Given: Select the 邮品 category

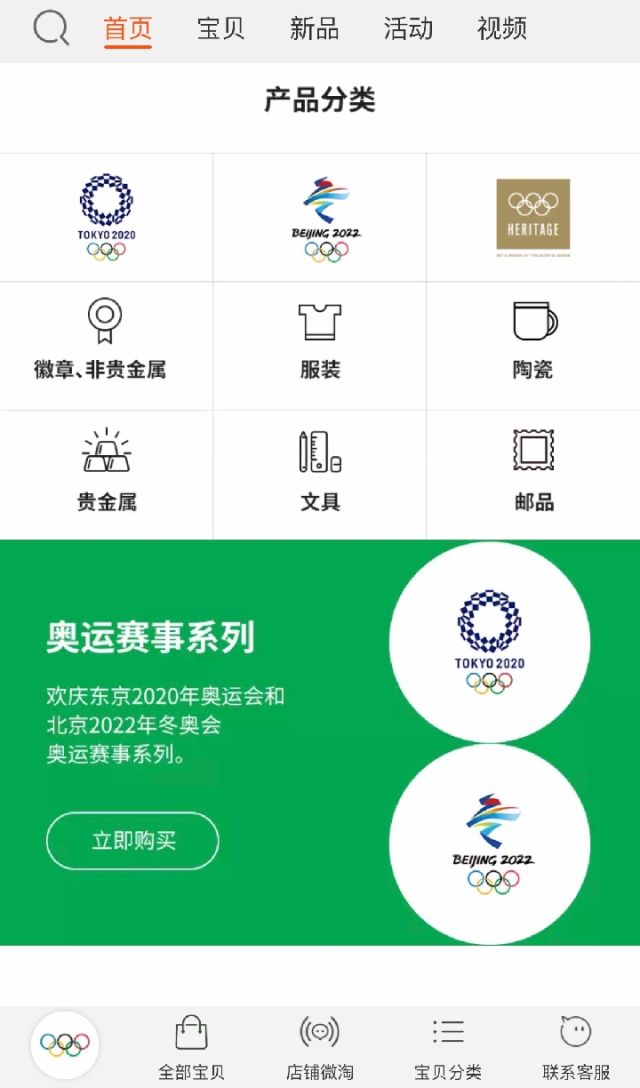Looking at the screenshot, I should click(533, 474).
